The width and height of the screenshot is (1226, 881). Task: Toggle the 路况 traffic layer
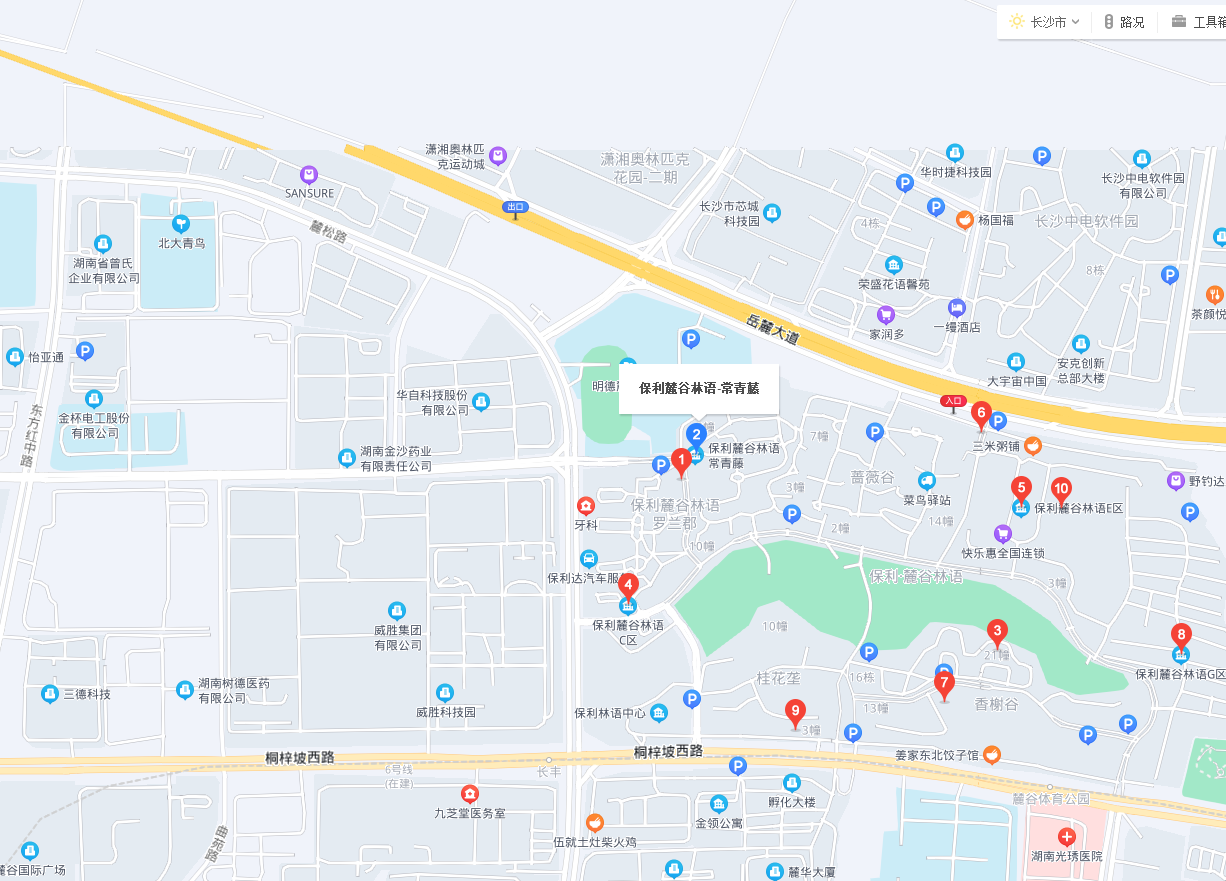[x=1124, y=22]
